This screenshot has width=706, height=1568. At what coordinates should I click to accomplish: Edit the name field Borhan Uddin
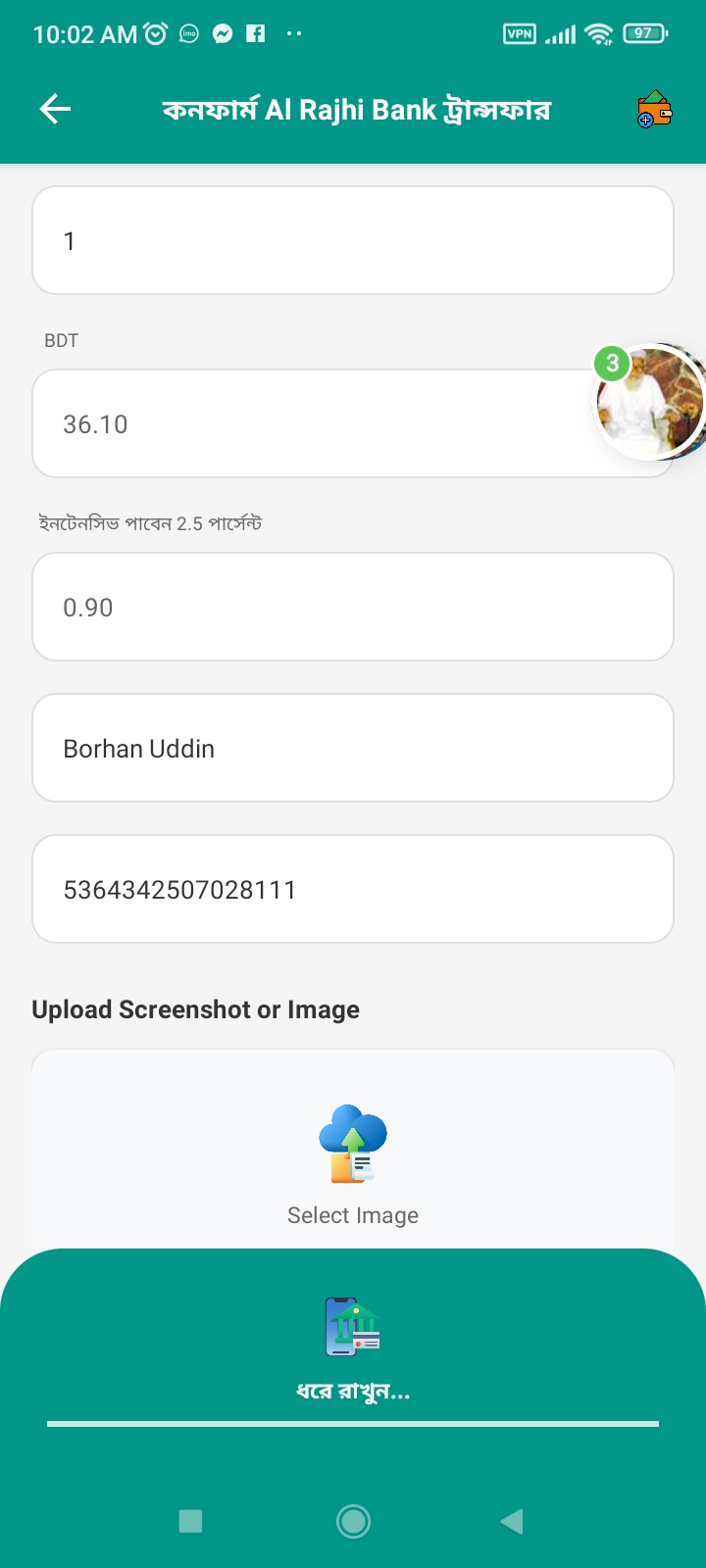(x=353, y=748)
